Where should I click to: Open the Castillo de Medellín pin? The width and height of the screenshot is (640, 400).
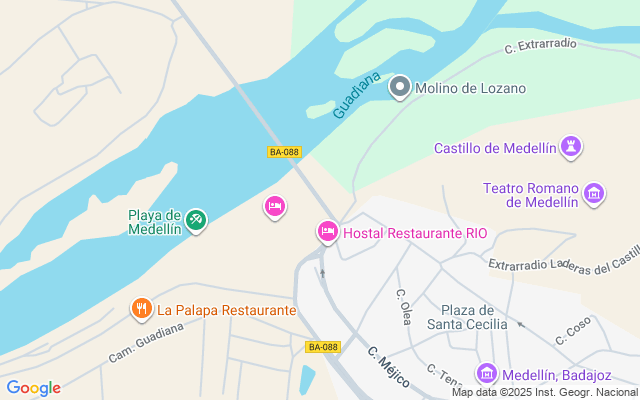(x=572, y=148)
